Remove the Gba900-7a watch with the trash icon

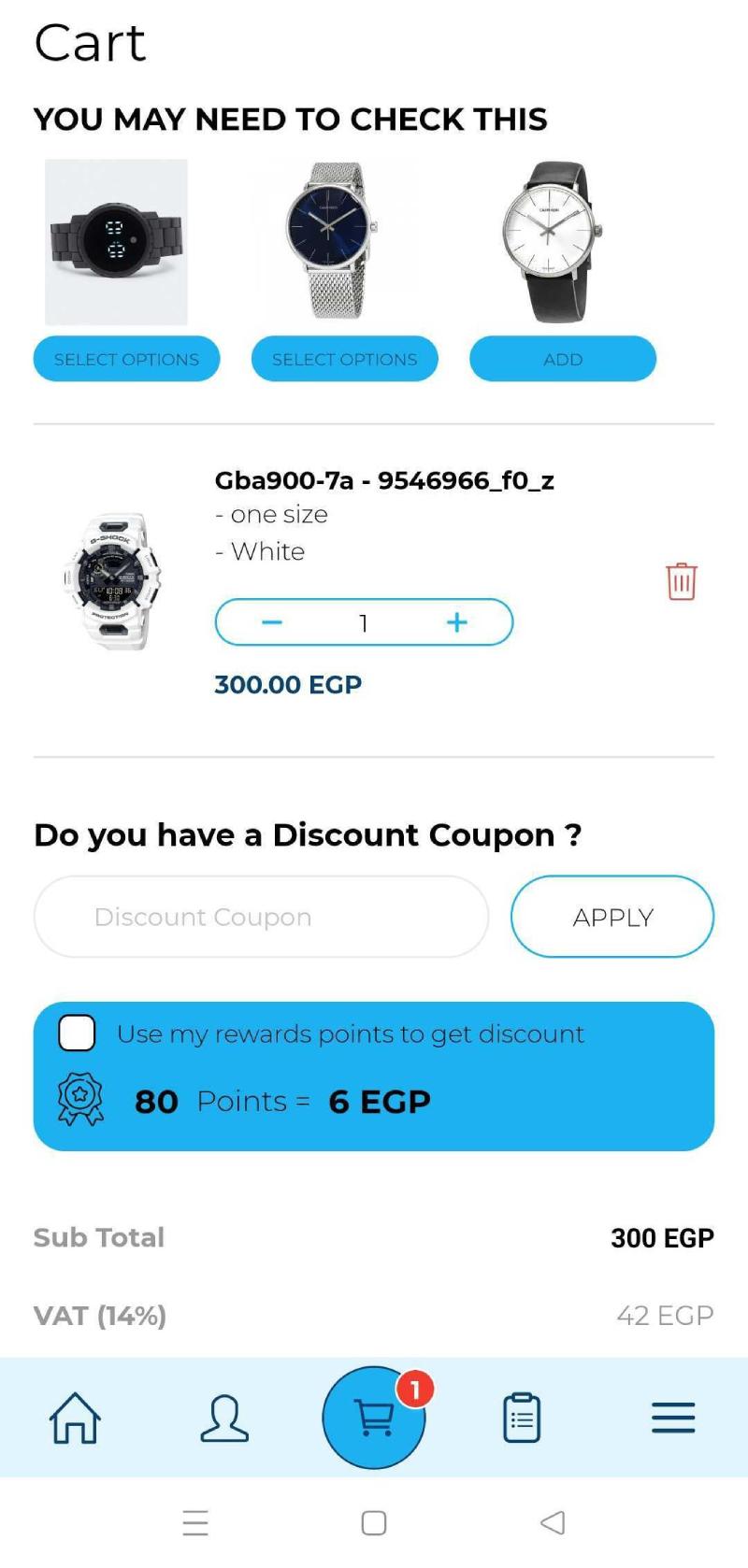tap(682, 581)
